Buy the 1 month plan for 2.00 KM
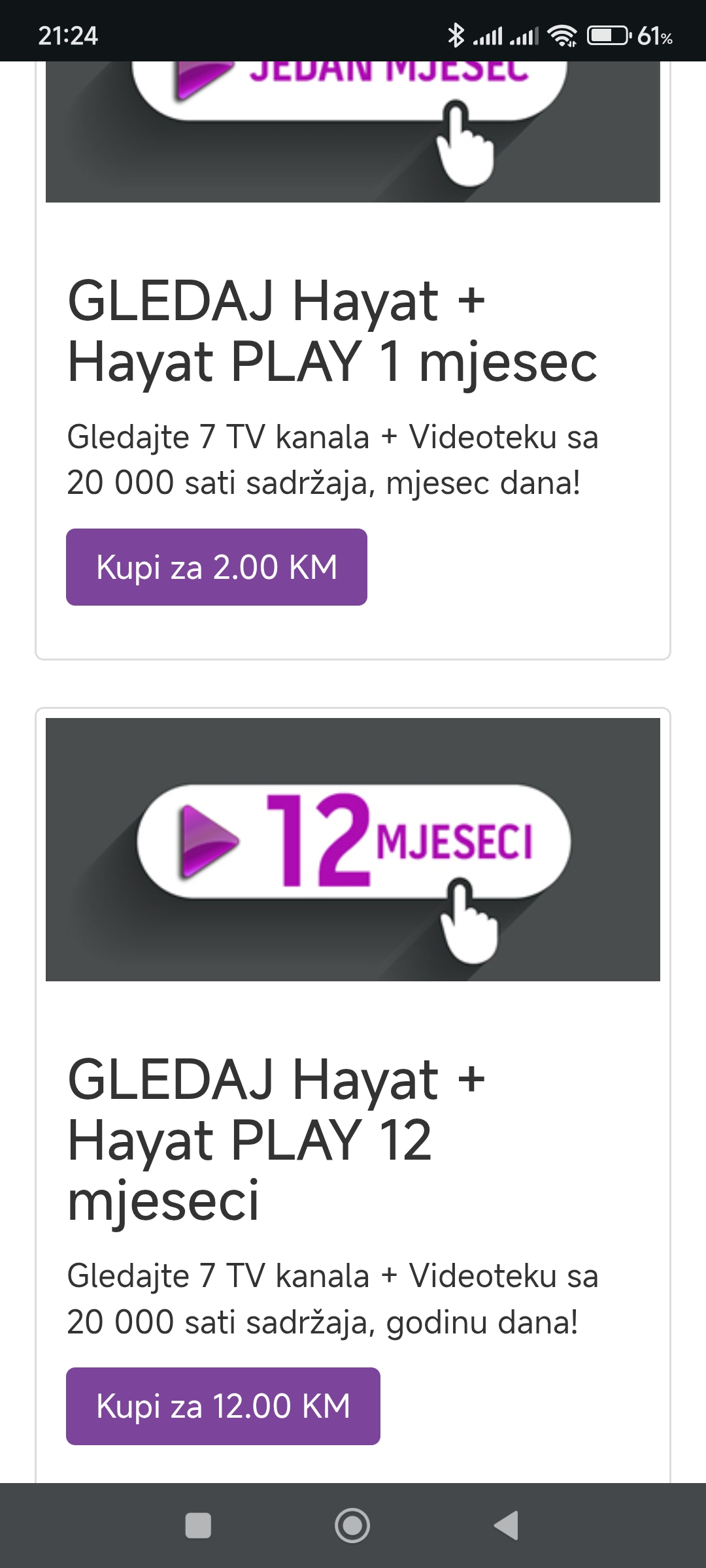This screenshot has width=706, height=1568. click(x=216, y=567)
